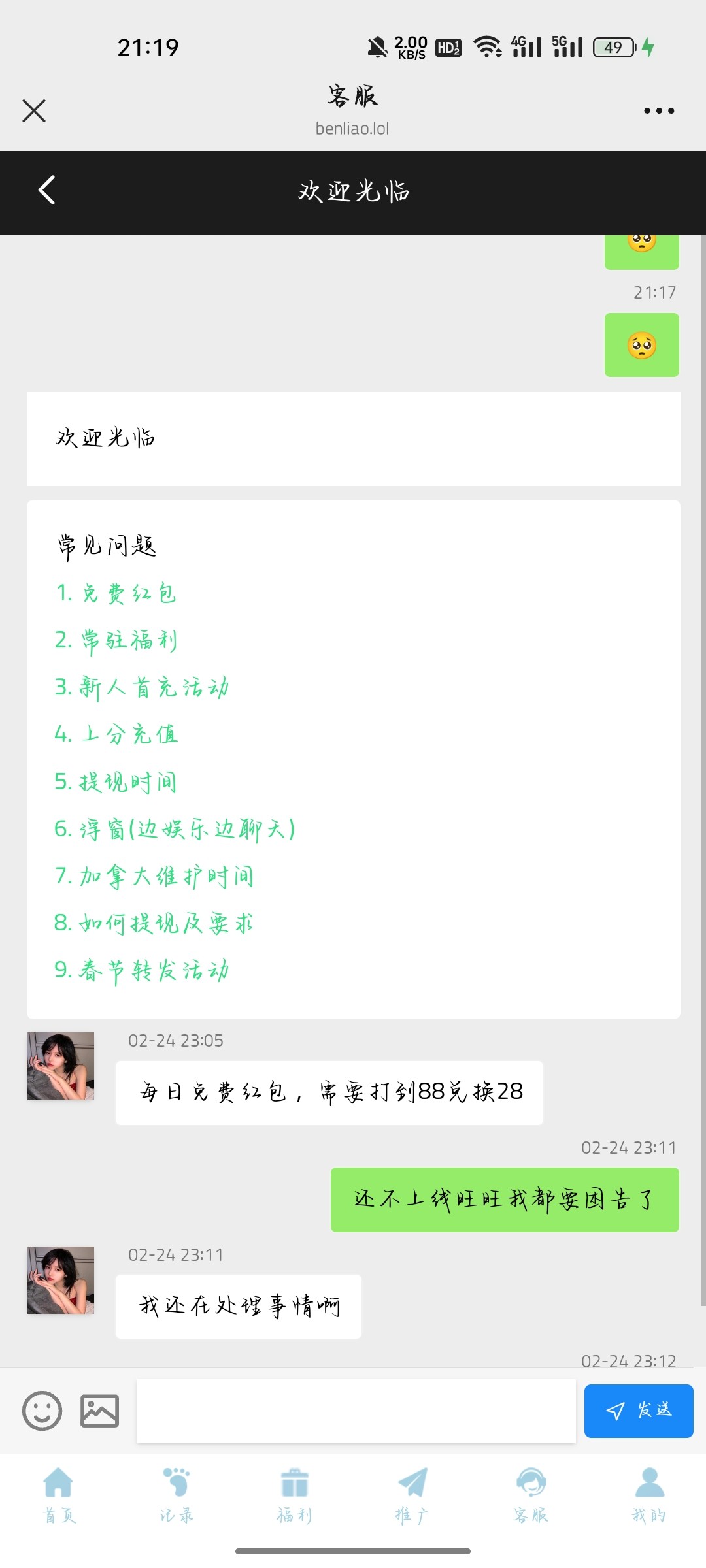Open FAQ item 新人首充活动

pos(142,687)
